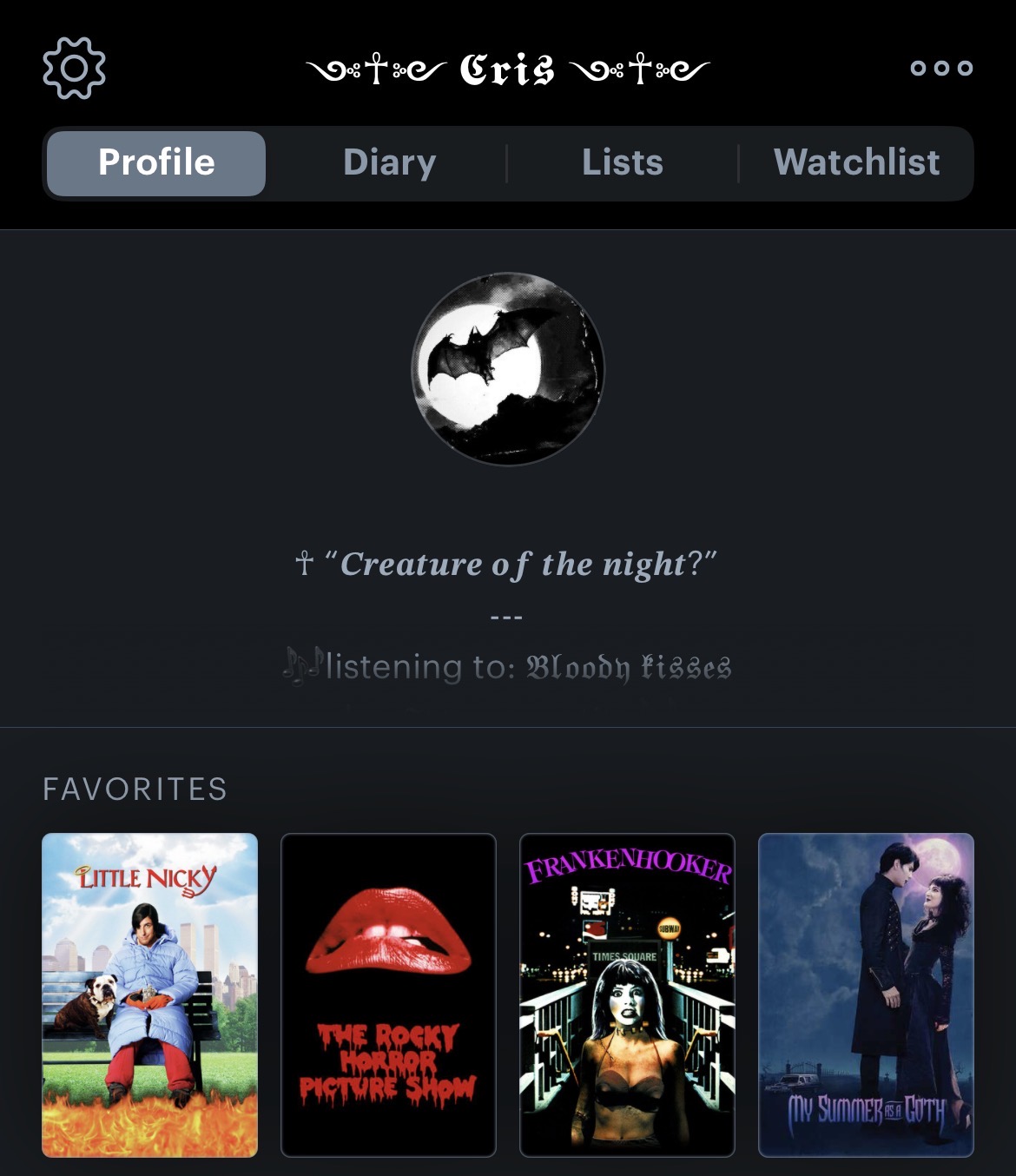This screenshot has width=1016, height=1176.
Task: Select the Profile tab
Action: (156, 162)
